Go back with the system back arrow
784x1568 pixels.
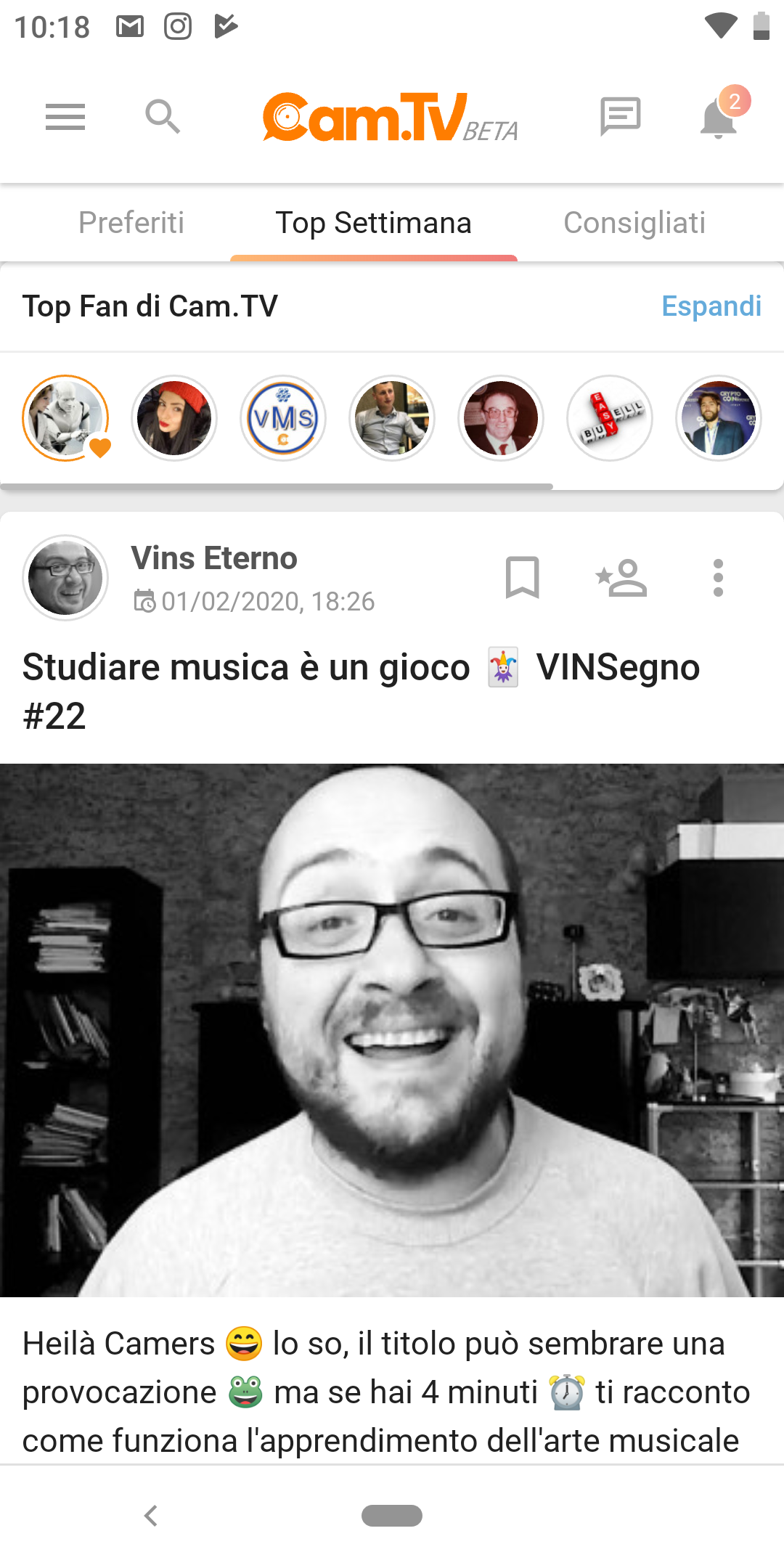[x=151, y=1516]
